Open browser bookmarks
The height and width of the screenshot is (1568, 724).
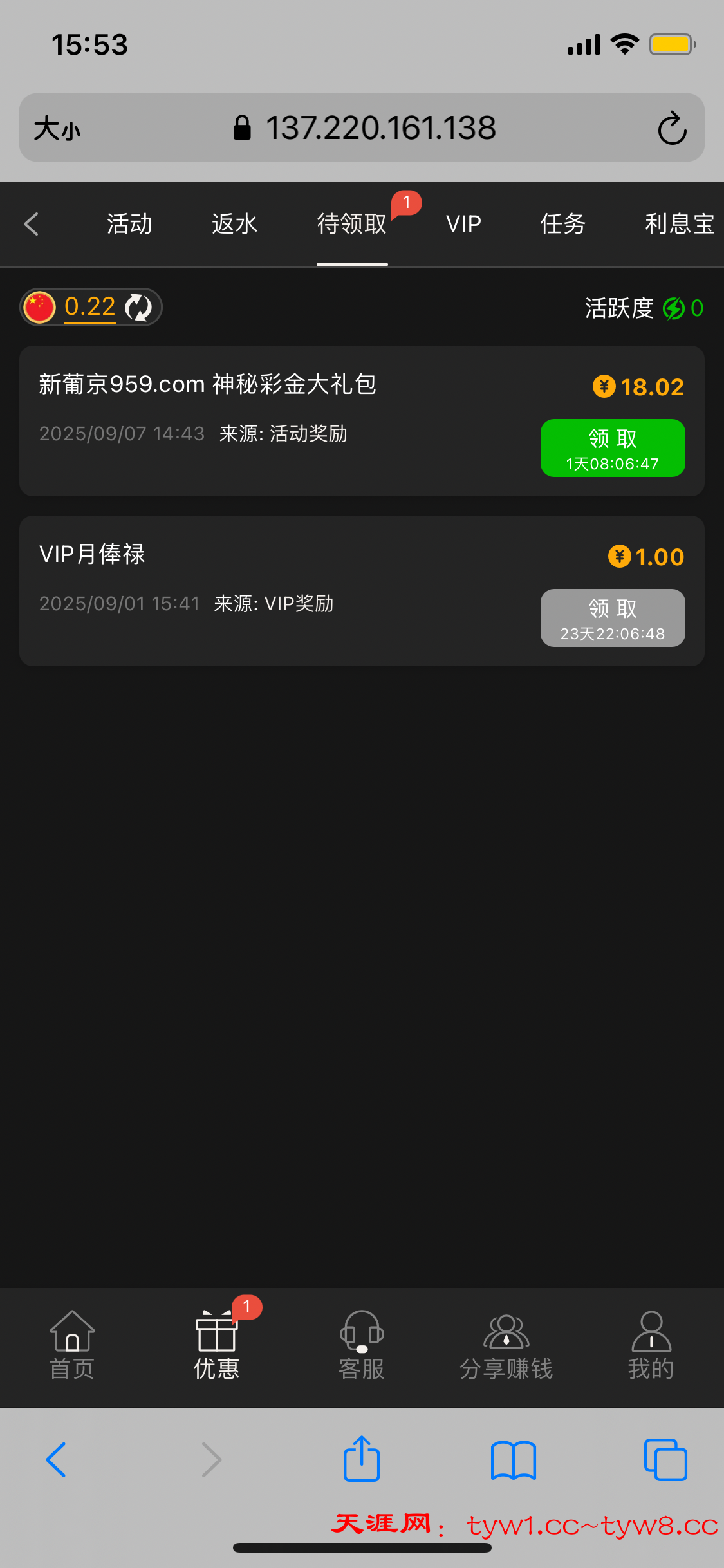click(513, 1459)
